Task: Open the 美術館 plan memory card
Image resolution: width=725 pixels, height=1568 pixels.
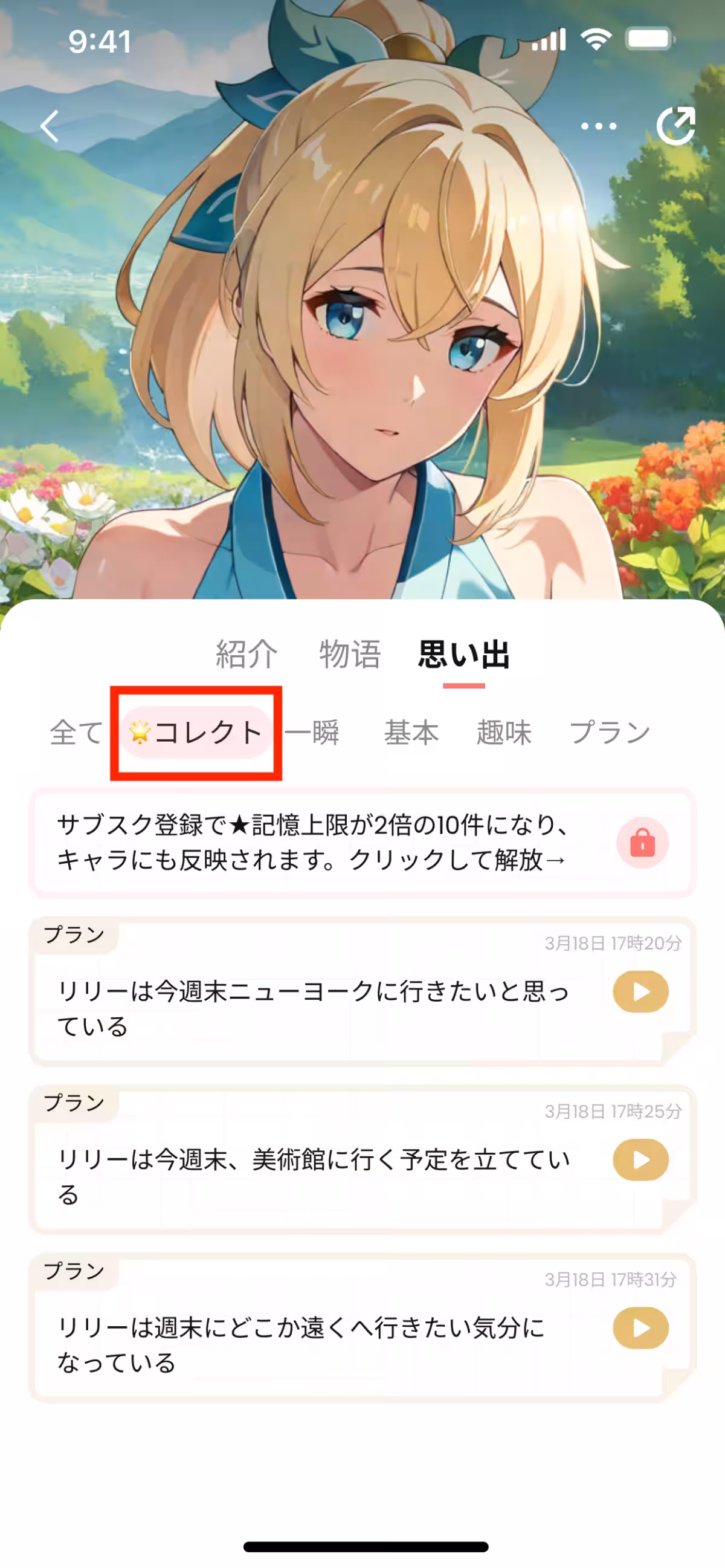Action: (x=313, y=1177)
